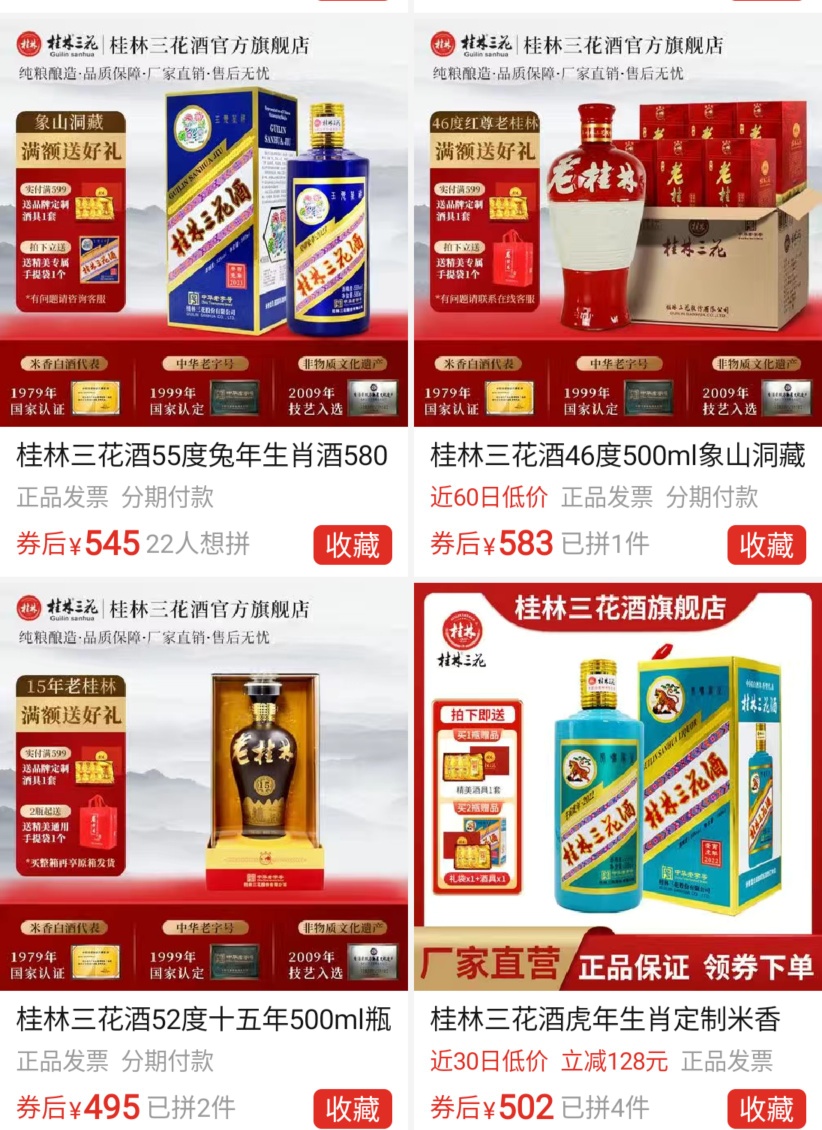Open the 52度十五年500ml product card

pyautogui.click(x=203, y=1020)
